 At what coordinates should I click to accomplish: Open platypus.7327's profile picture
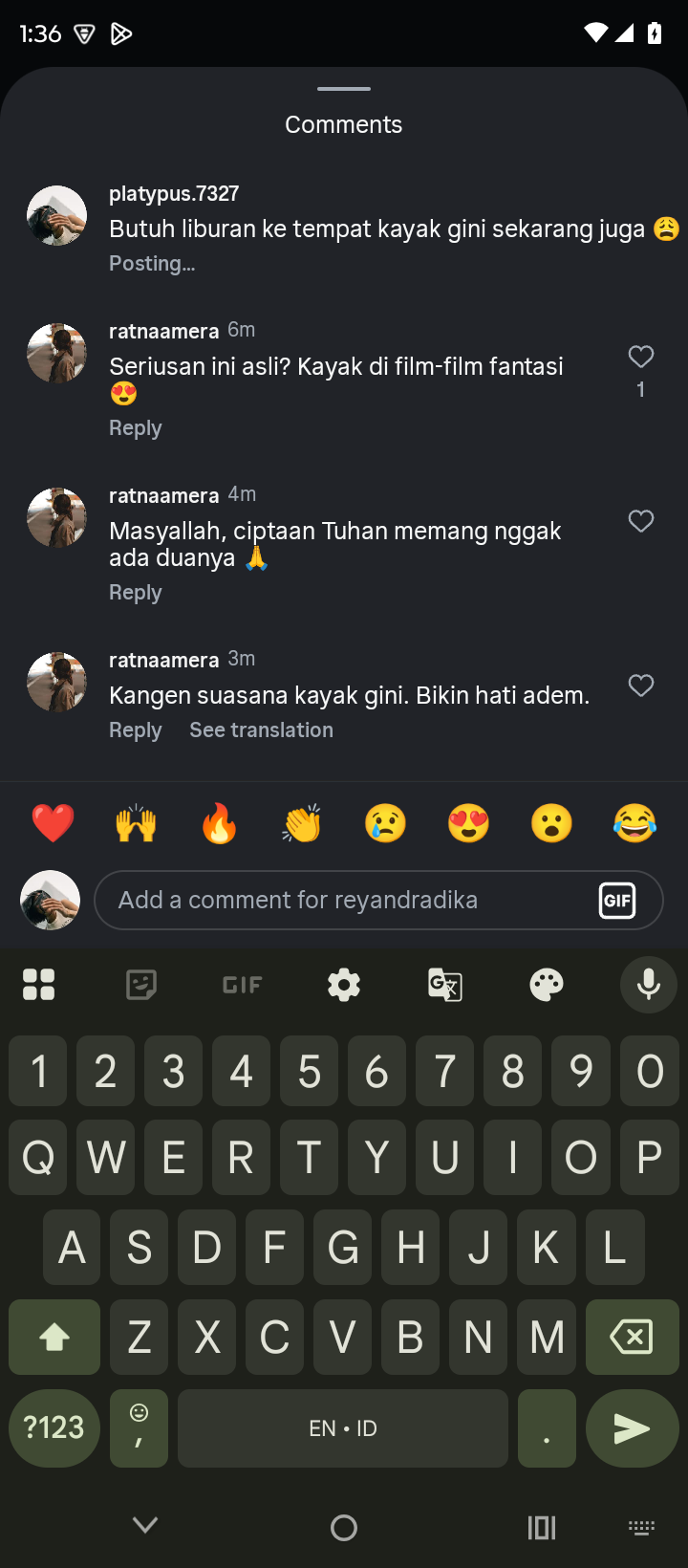(x=56, y=216)
